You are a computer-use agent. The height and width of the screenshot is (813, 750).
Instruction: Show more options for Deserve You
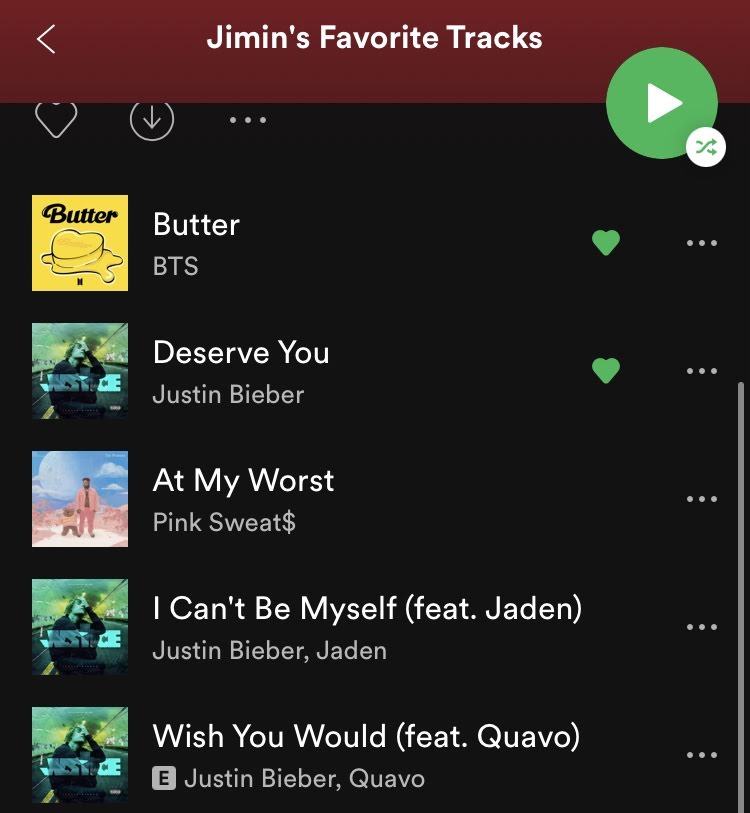(x=702, y=371)
